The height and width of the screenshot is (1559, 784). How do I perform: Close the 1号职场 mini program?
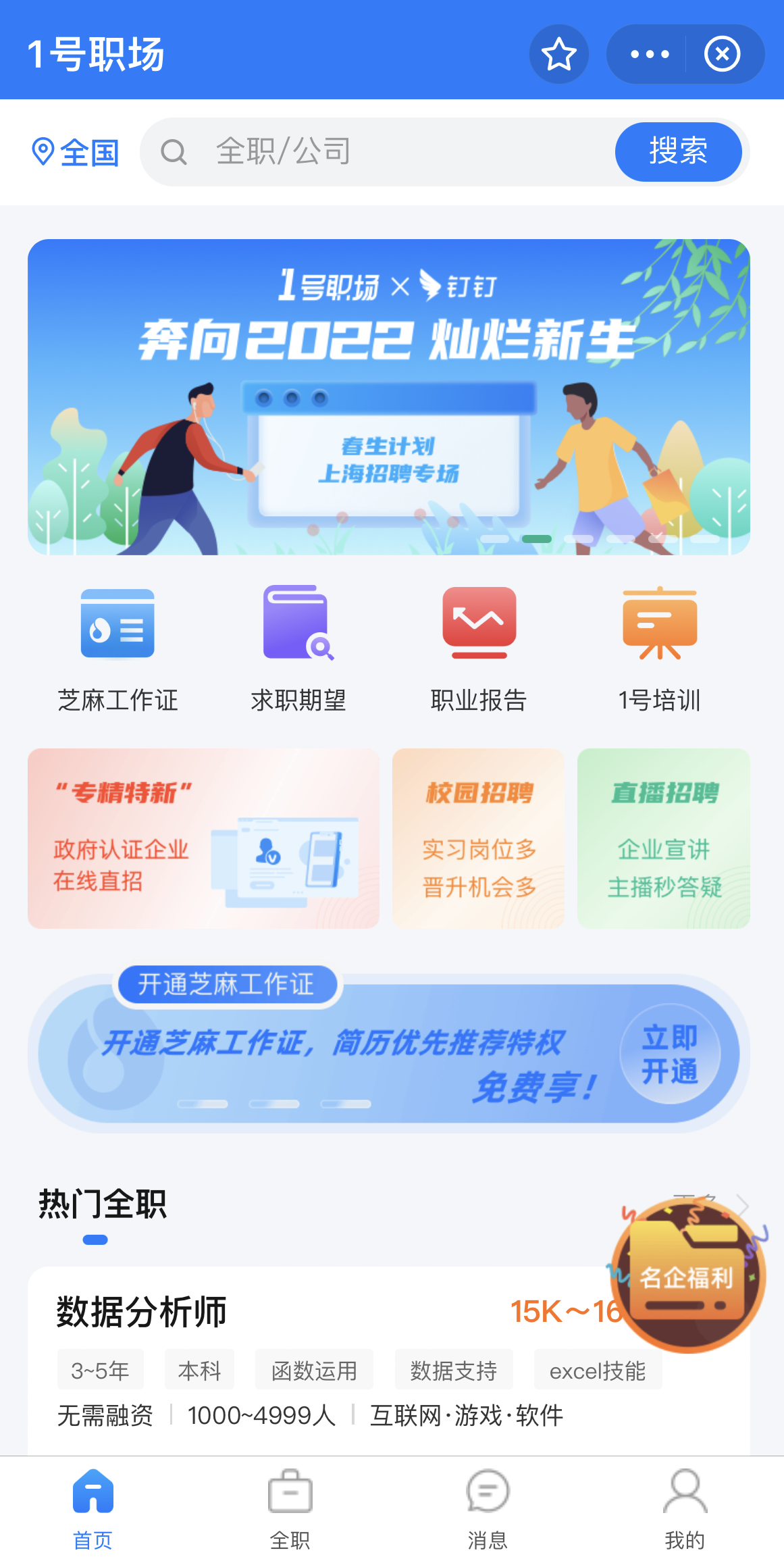point(722,54)
